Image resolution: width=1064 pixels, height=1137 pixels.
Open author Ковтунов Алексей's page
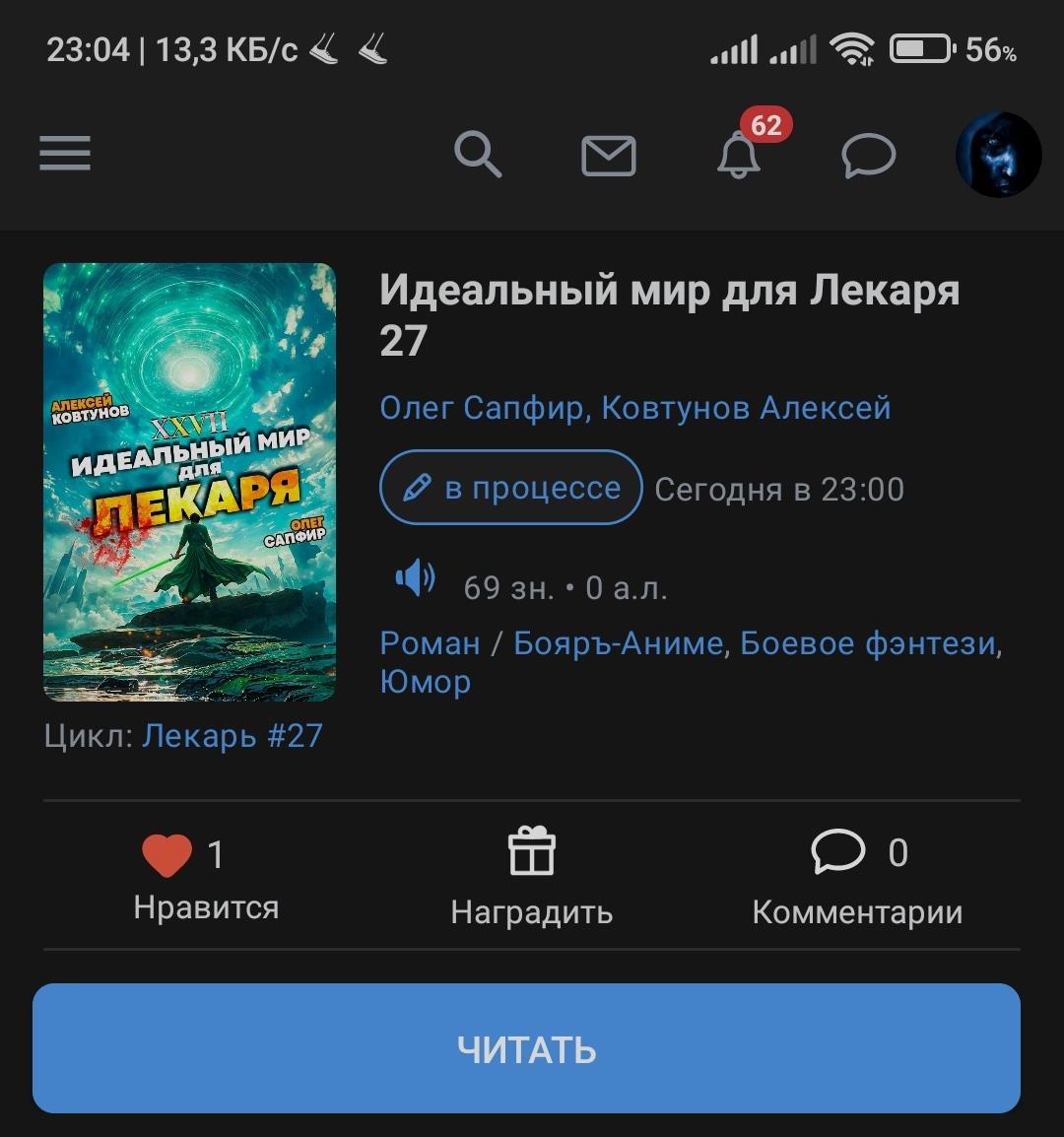coord(746,407)
